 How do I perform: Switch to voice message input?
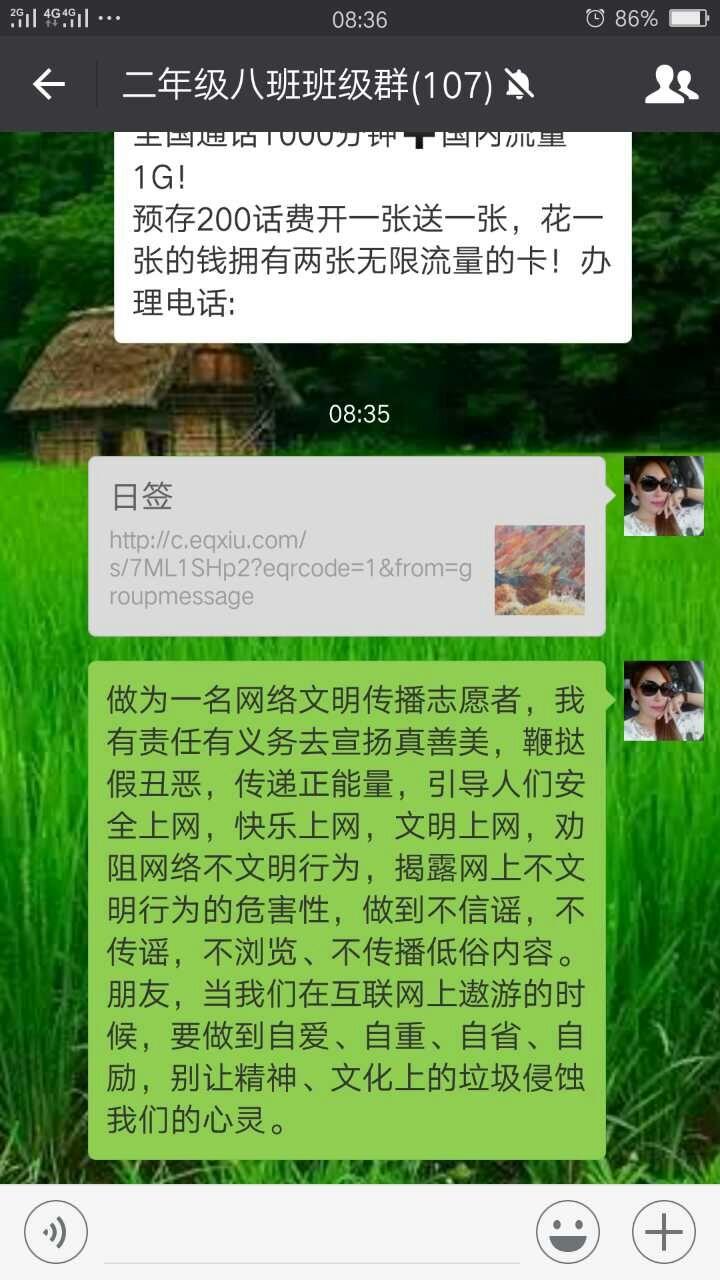coord(56,1232)
